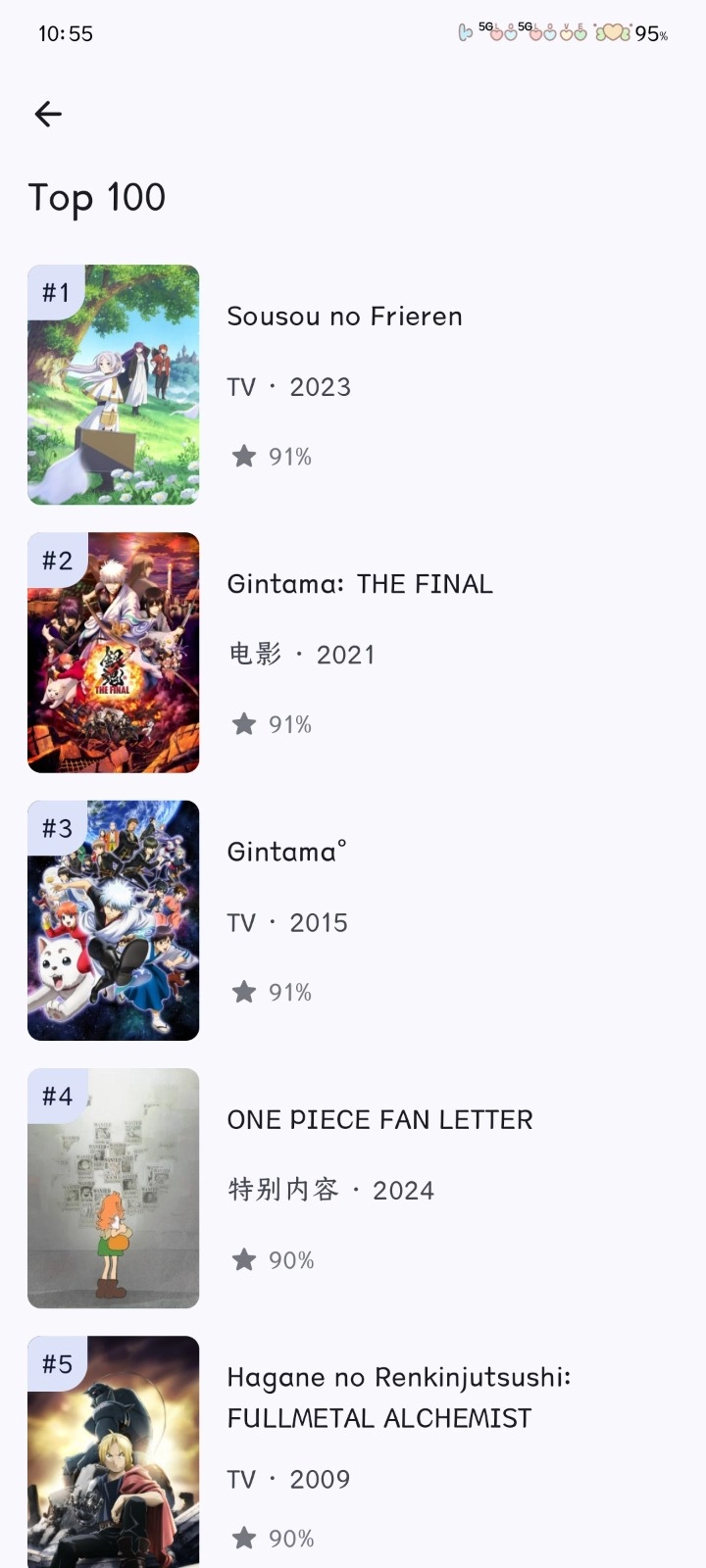The width and height of the screenshot is (706, 1568).
Task: Tap the battery percentage in the status bar
Action: coord(651,33)
